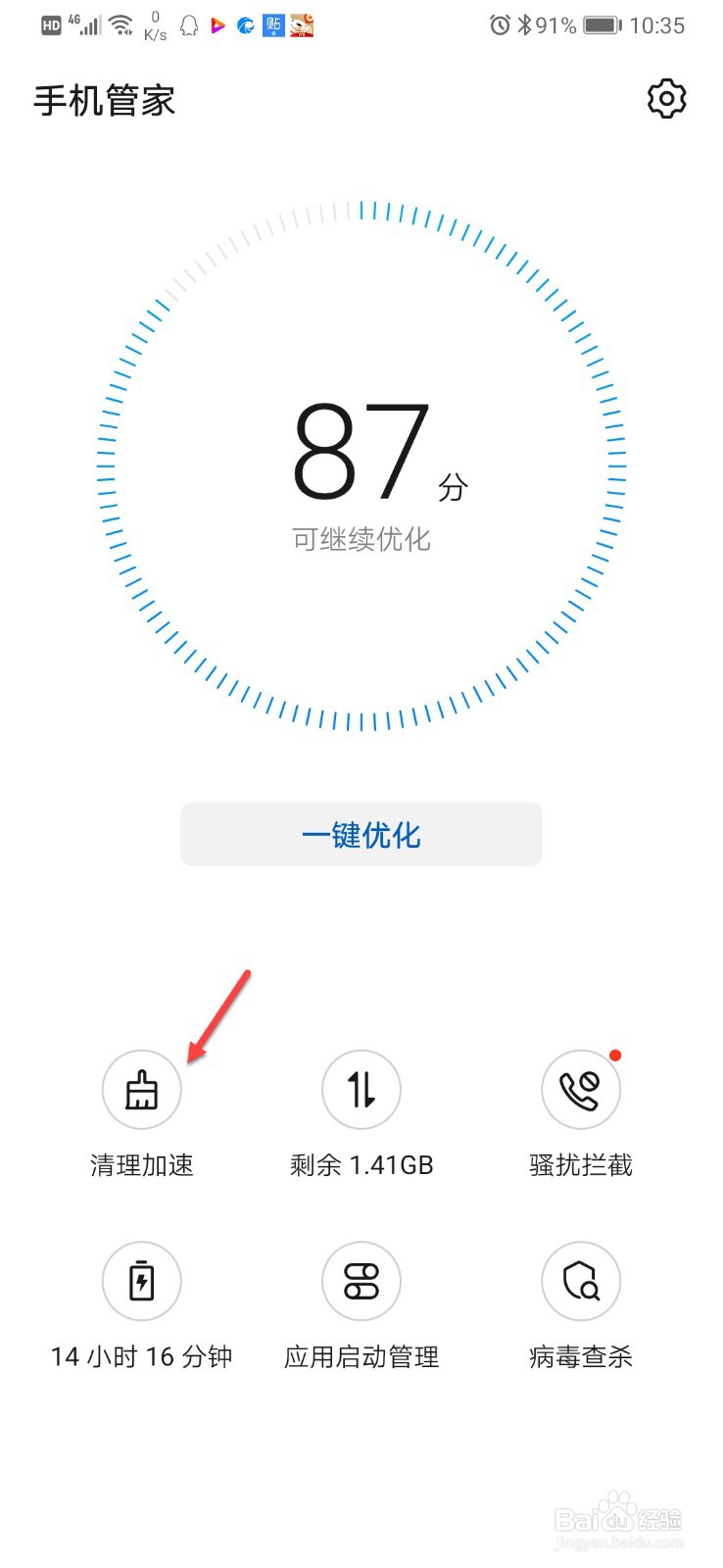Open 应用启动管理 app launch management

tap(361, 1281)
